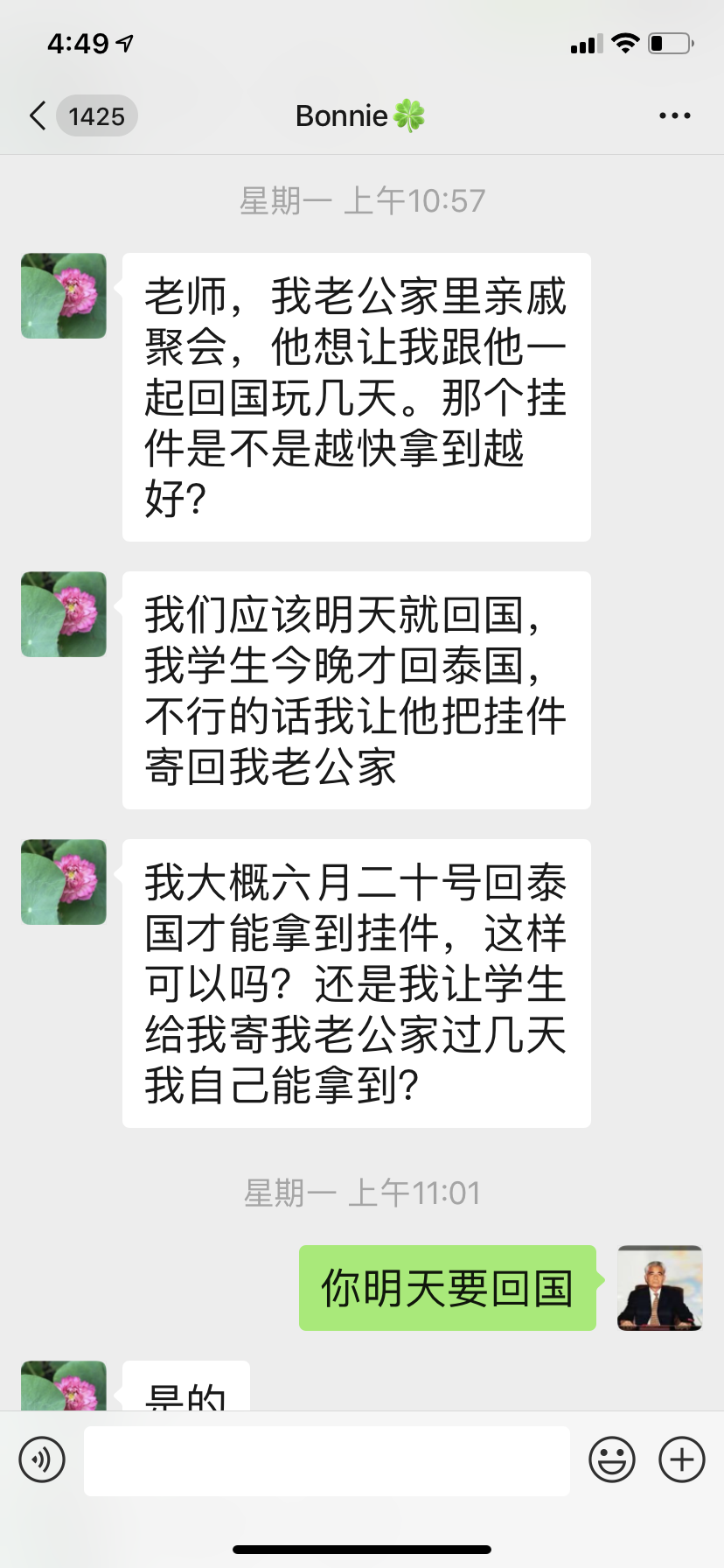
Task: Open the three-dot chat info menu
Action: (674, 115)
